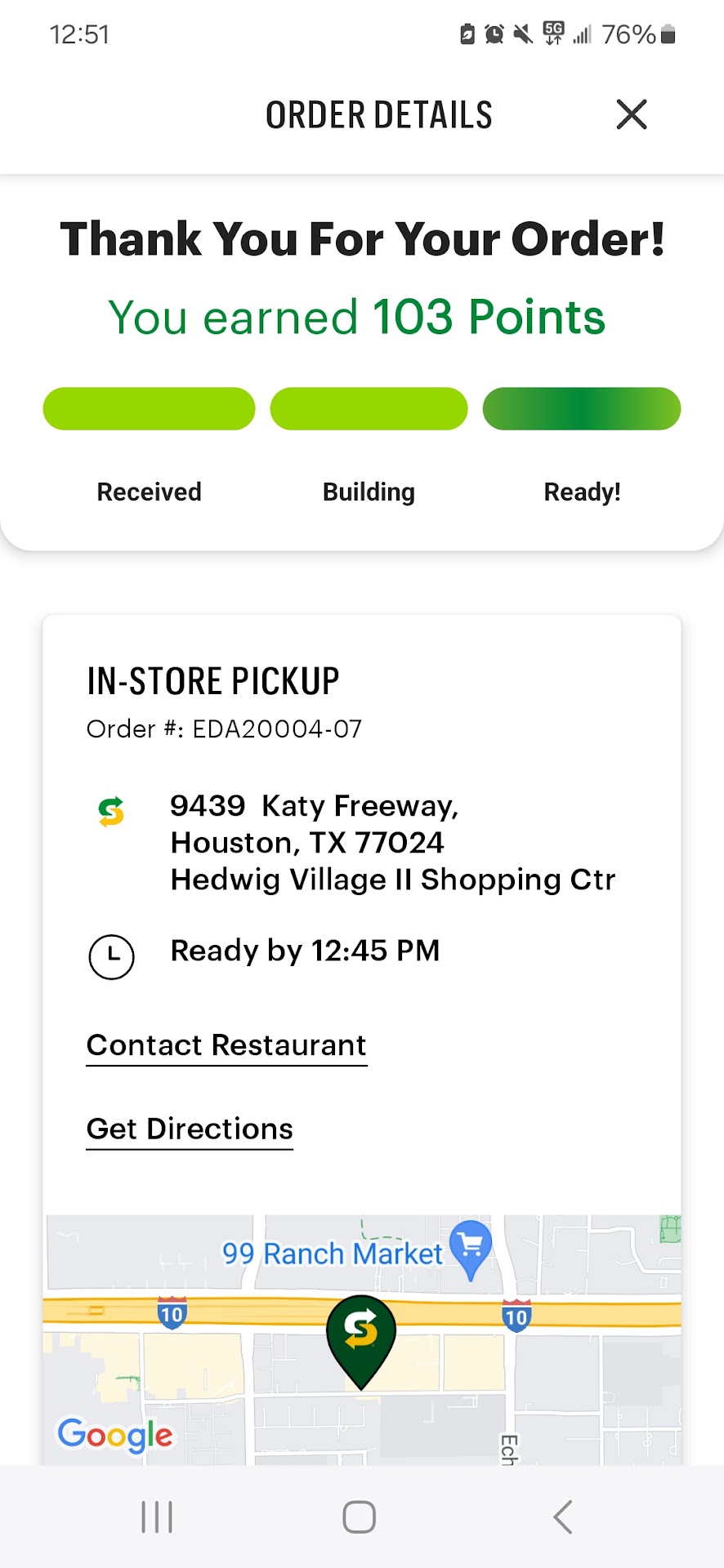Screen dimensions: 724x1568
Task: Open the store location map
Action: click(361, 1339)
